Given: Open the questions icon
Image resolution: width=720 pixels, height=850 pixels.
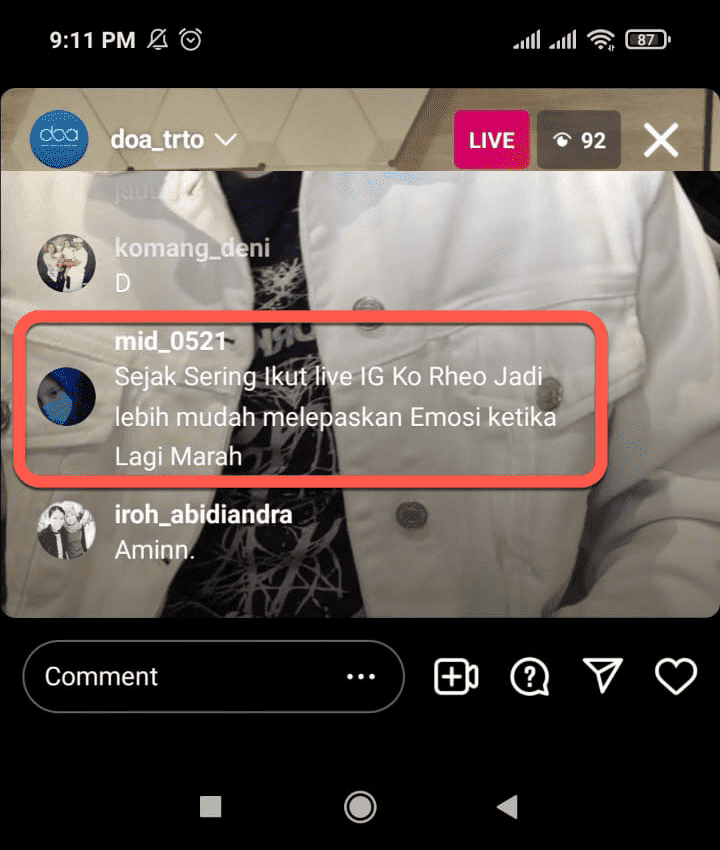Looking at the screenshot, I should tap(529, 677).
